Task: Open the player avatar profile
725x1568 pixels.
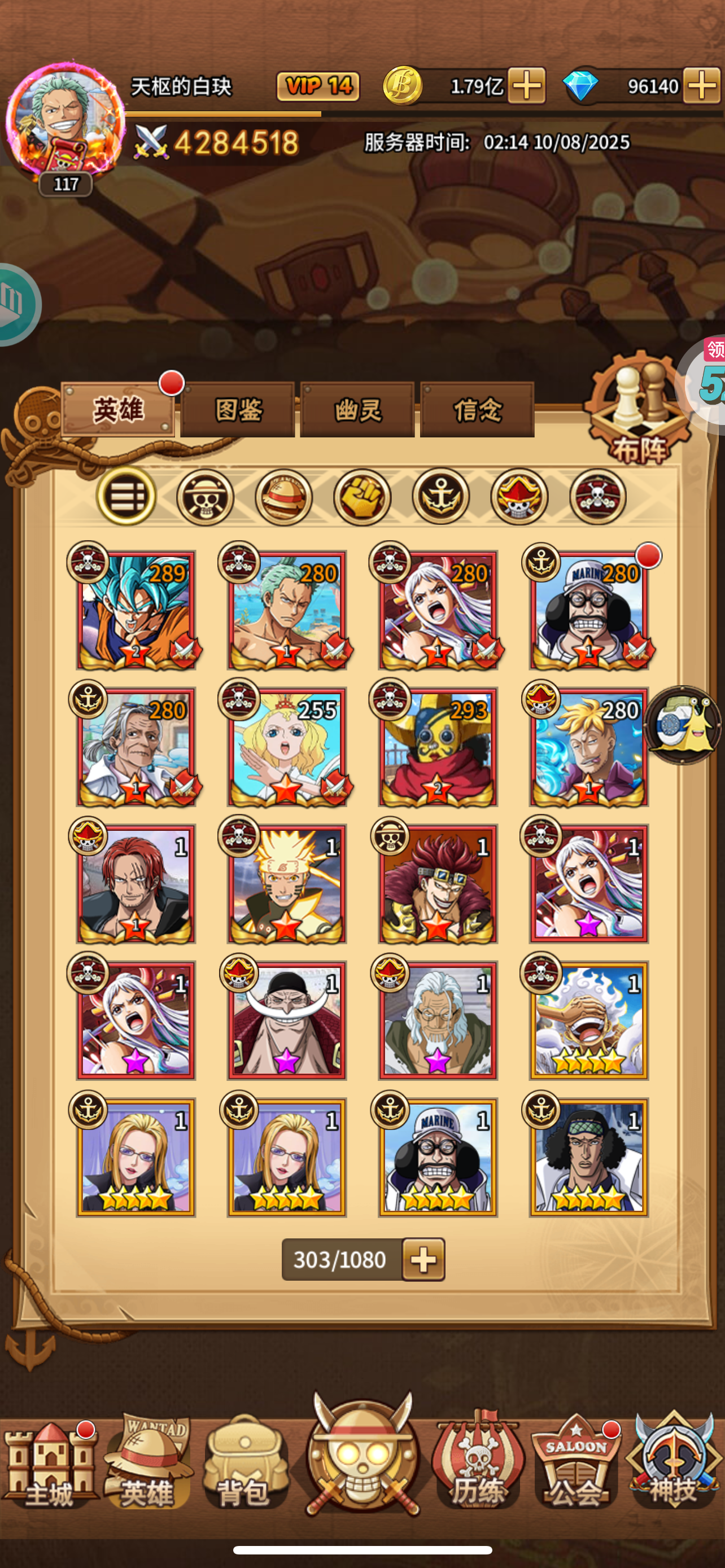Action: pos(65,122)
